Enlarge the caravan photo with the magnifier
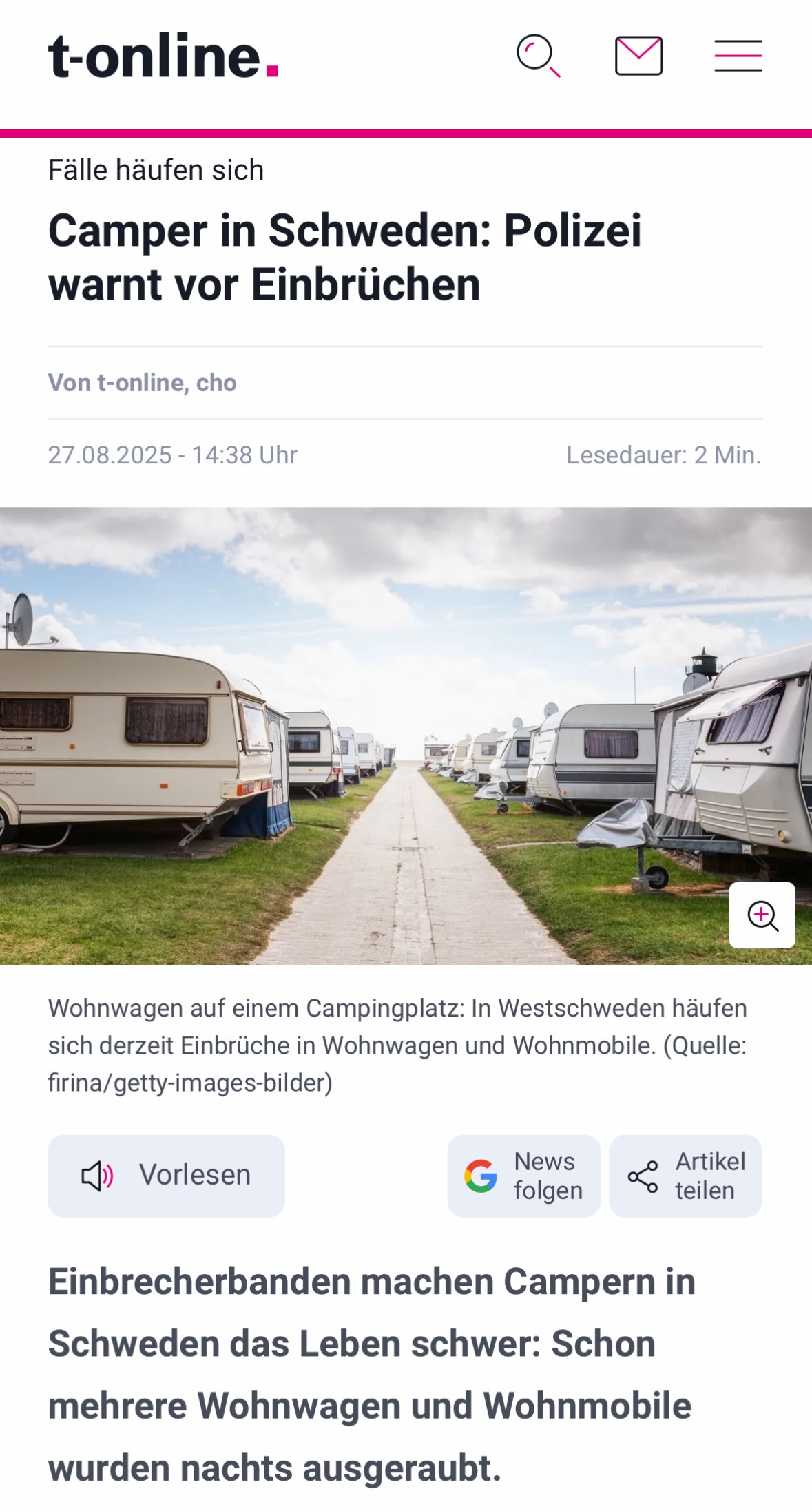 click(762, 915)
